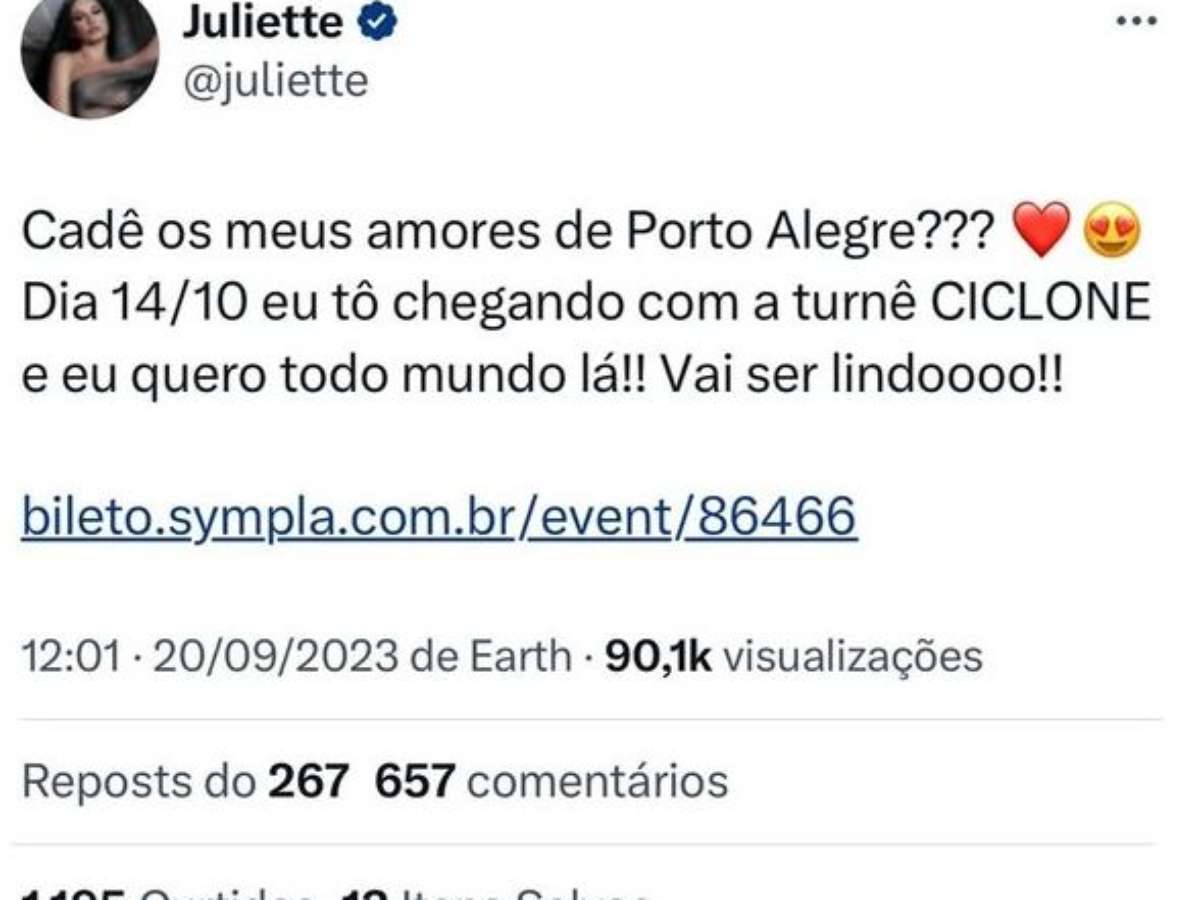The image size is (1200, 900).
Task: Open the bileto.sympla.com.br event link
Action: point(439,517)
